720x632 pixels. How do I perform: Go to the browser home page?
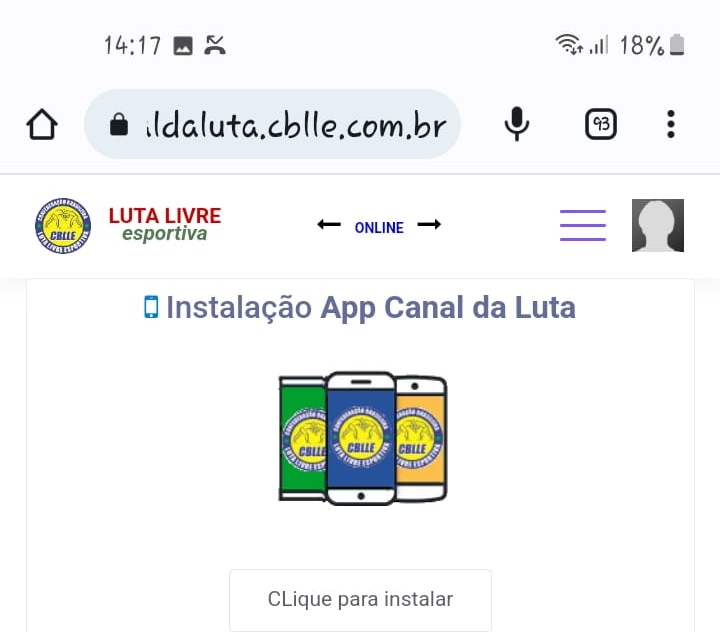[41, 125]
